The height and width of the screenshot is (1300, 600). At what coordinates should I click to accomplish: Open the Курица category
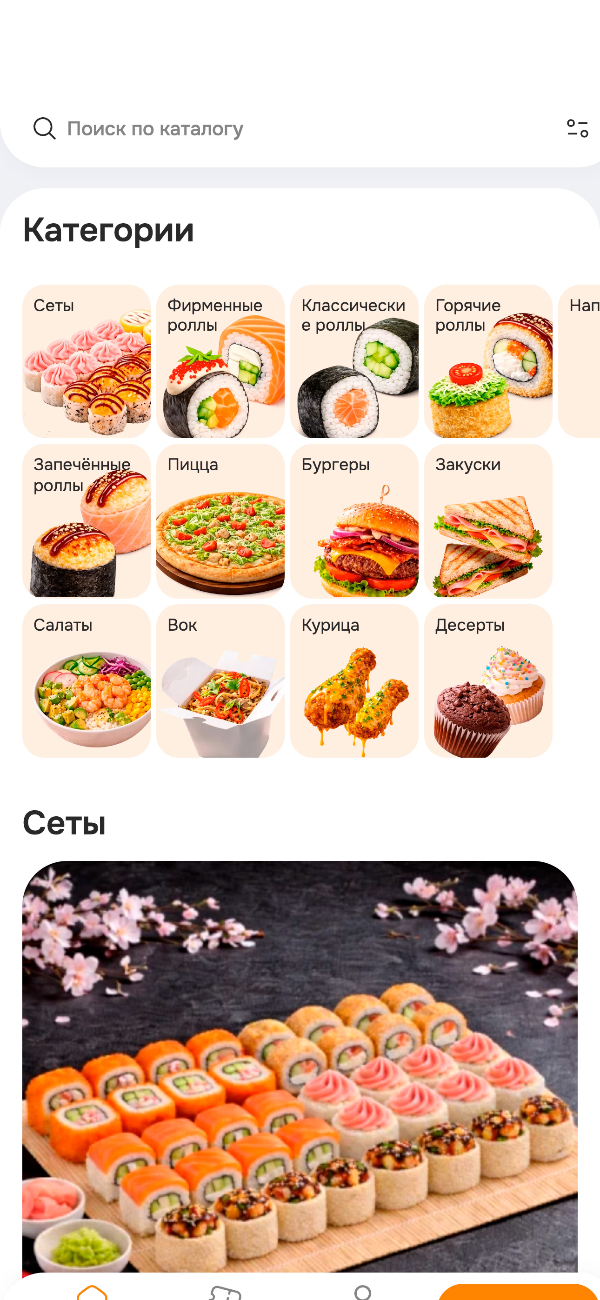pos(354,681)
